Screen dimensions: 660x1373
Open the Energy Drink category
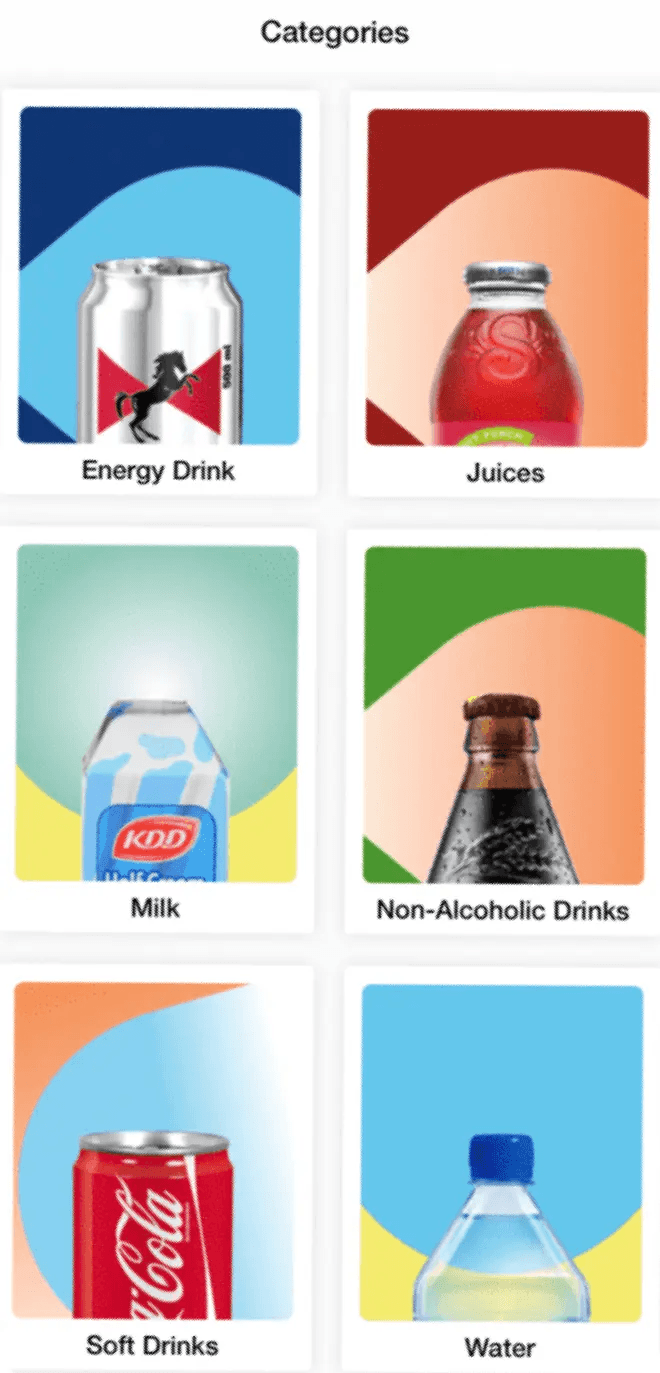coord(160,290)
